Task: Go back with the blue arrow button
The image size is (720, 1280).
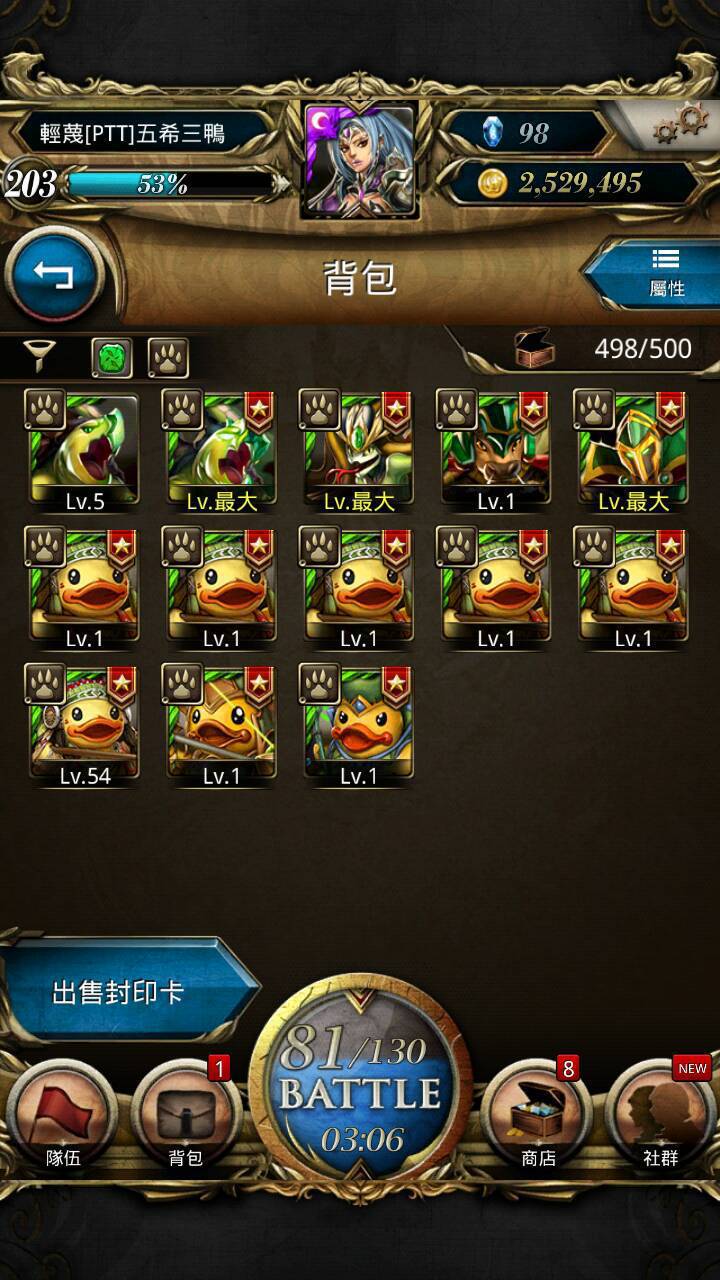Action: (54, 275)
